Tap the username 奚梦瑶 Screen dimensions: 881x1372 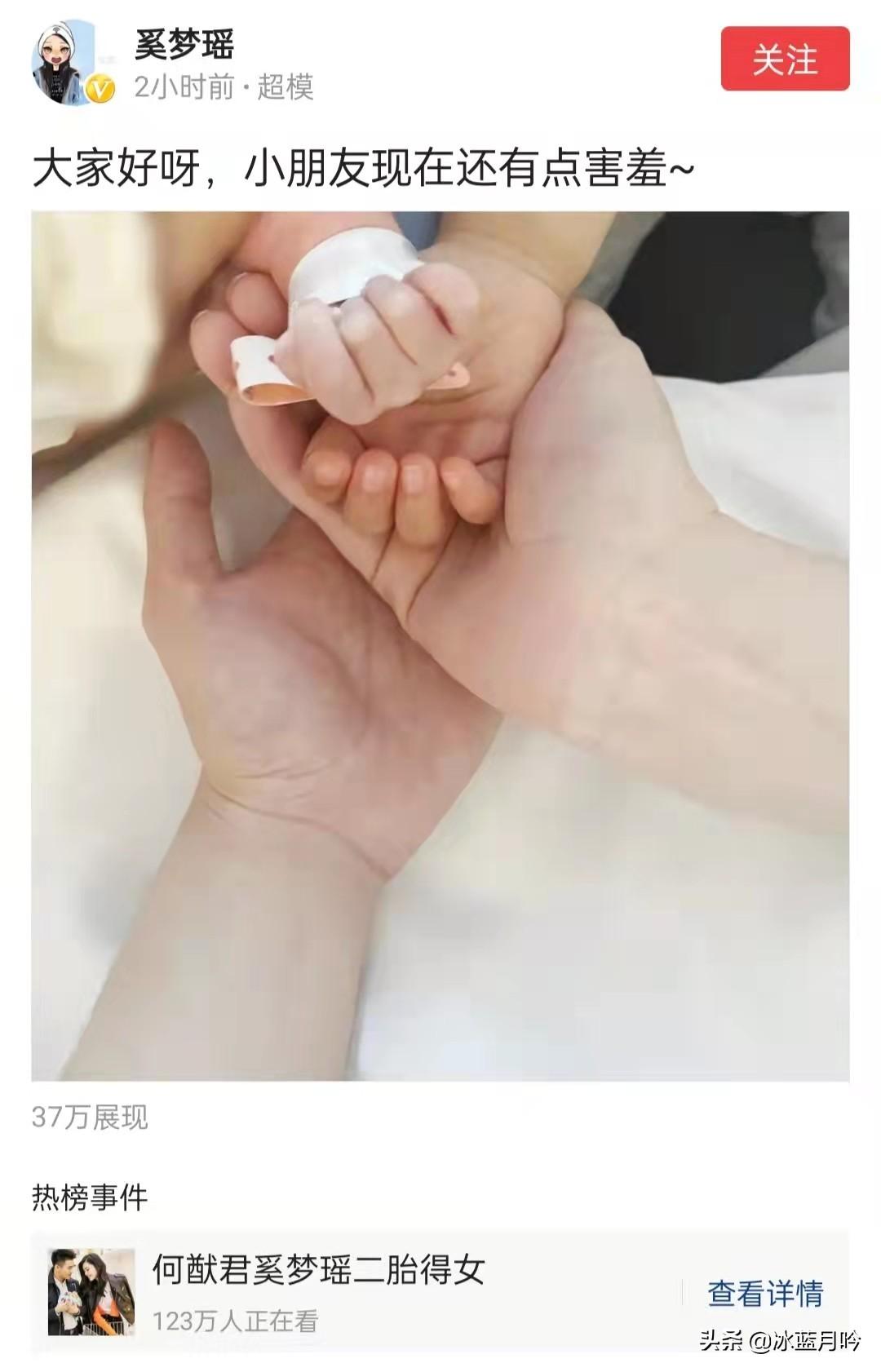[184, 44]
